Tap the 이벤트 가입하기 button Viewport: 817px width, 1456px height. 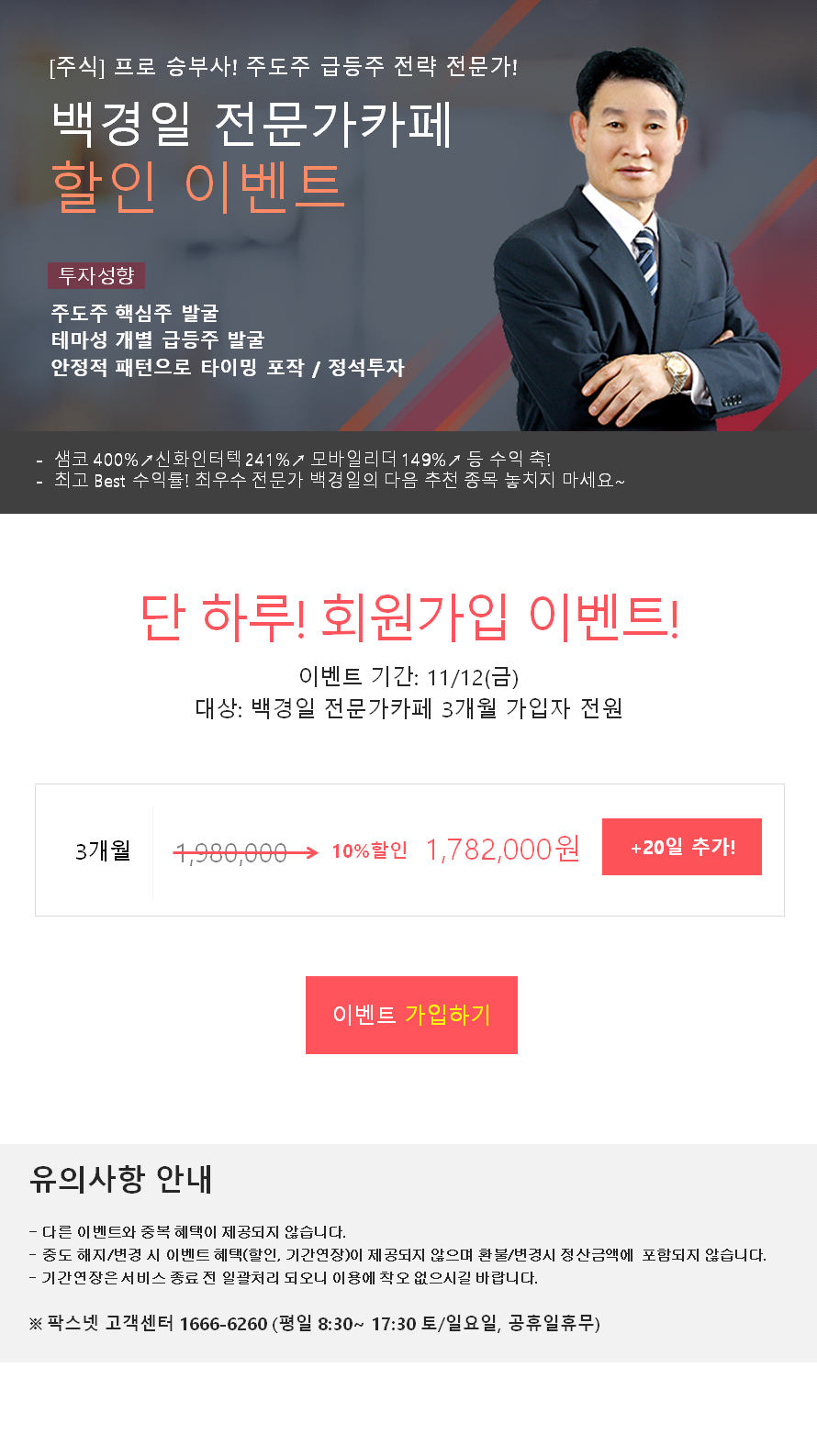411,1015
